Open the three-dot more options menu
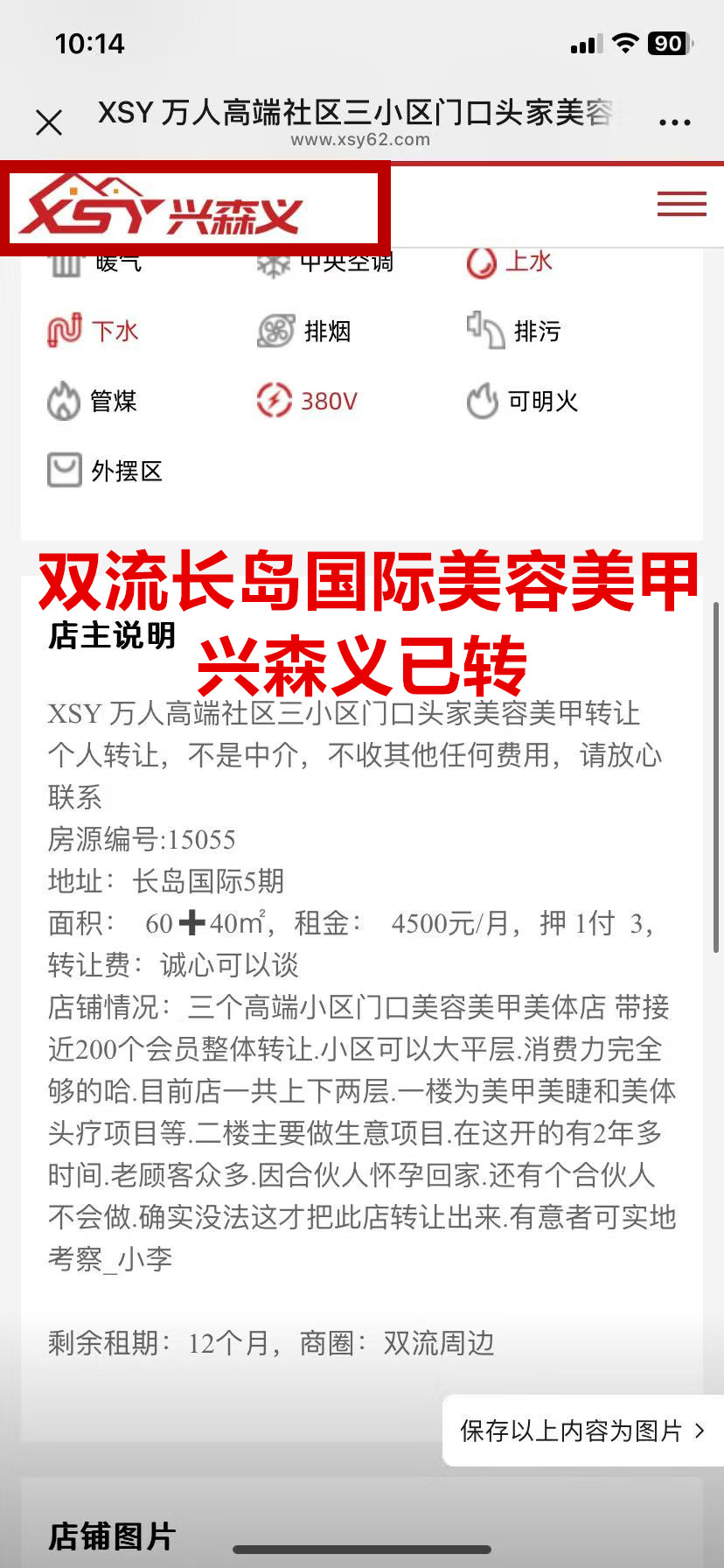Image resolution: width=724 pixels, height=1568 pixels. tap(674, 122)
